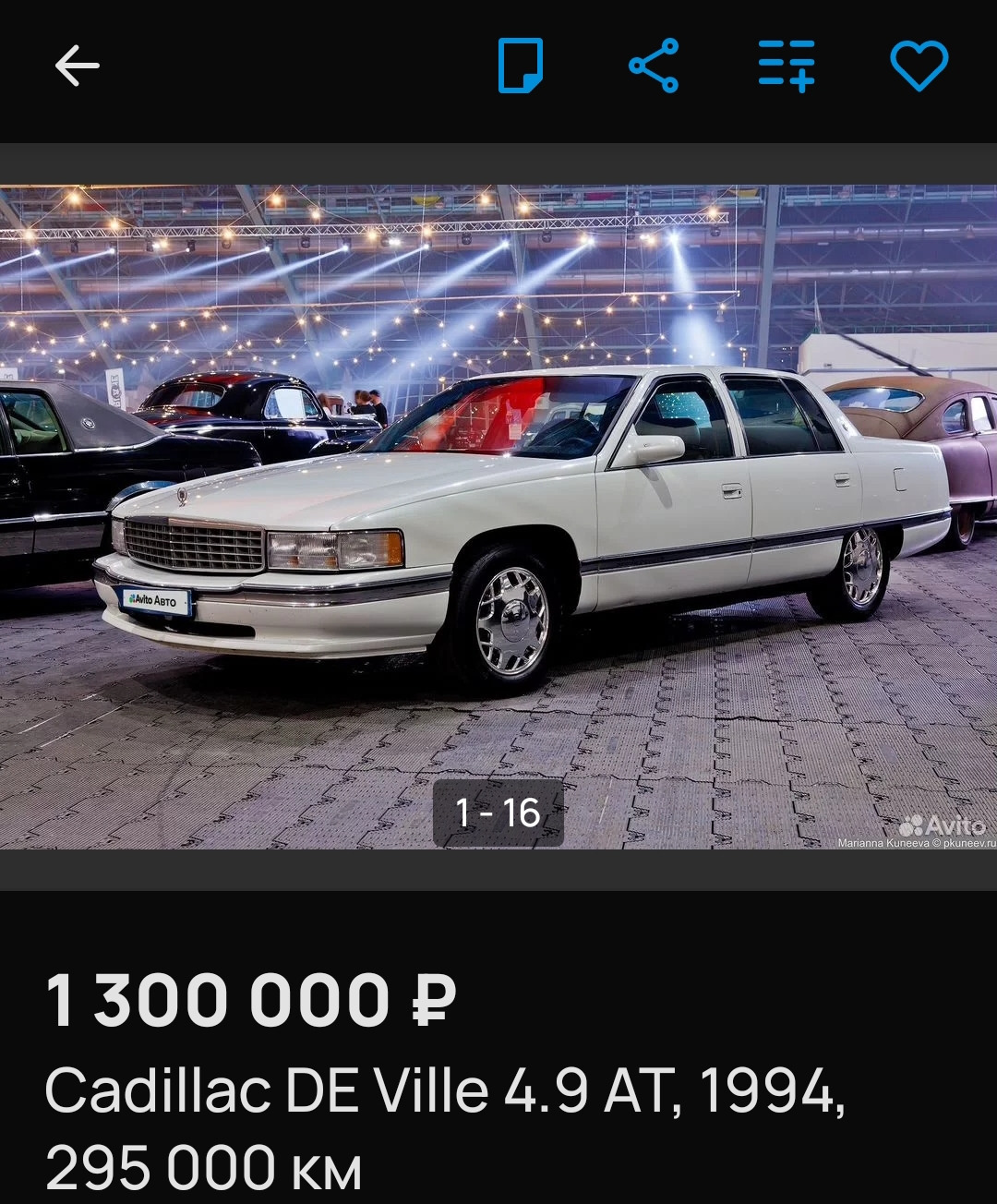997x1204 pixels.
Task: Open the Cadillac photo gallery
Action: pos(498,515)
